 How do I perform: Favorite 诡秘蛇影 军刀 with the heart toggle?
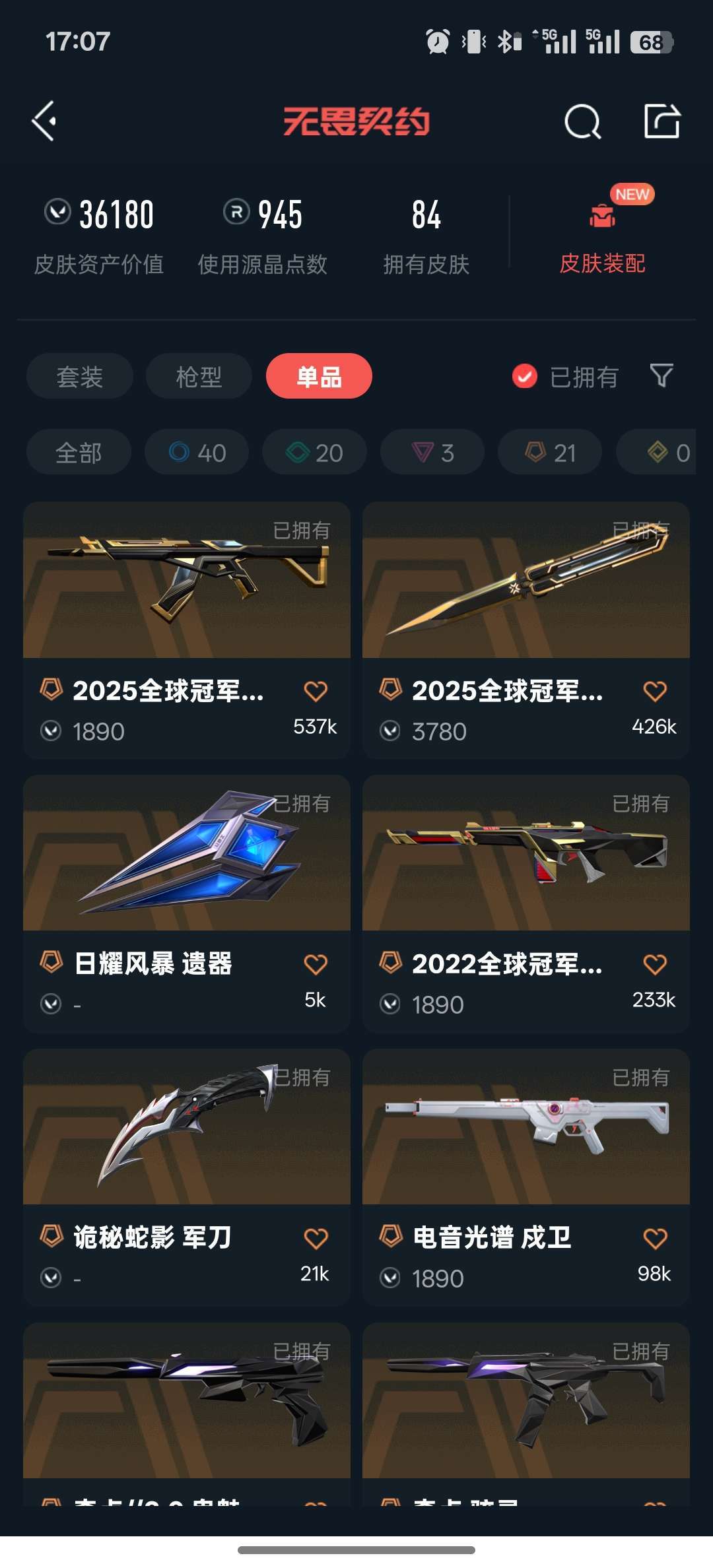coord(316,1239)
